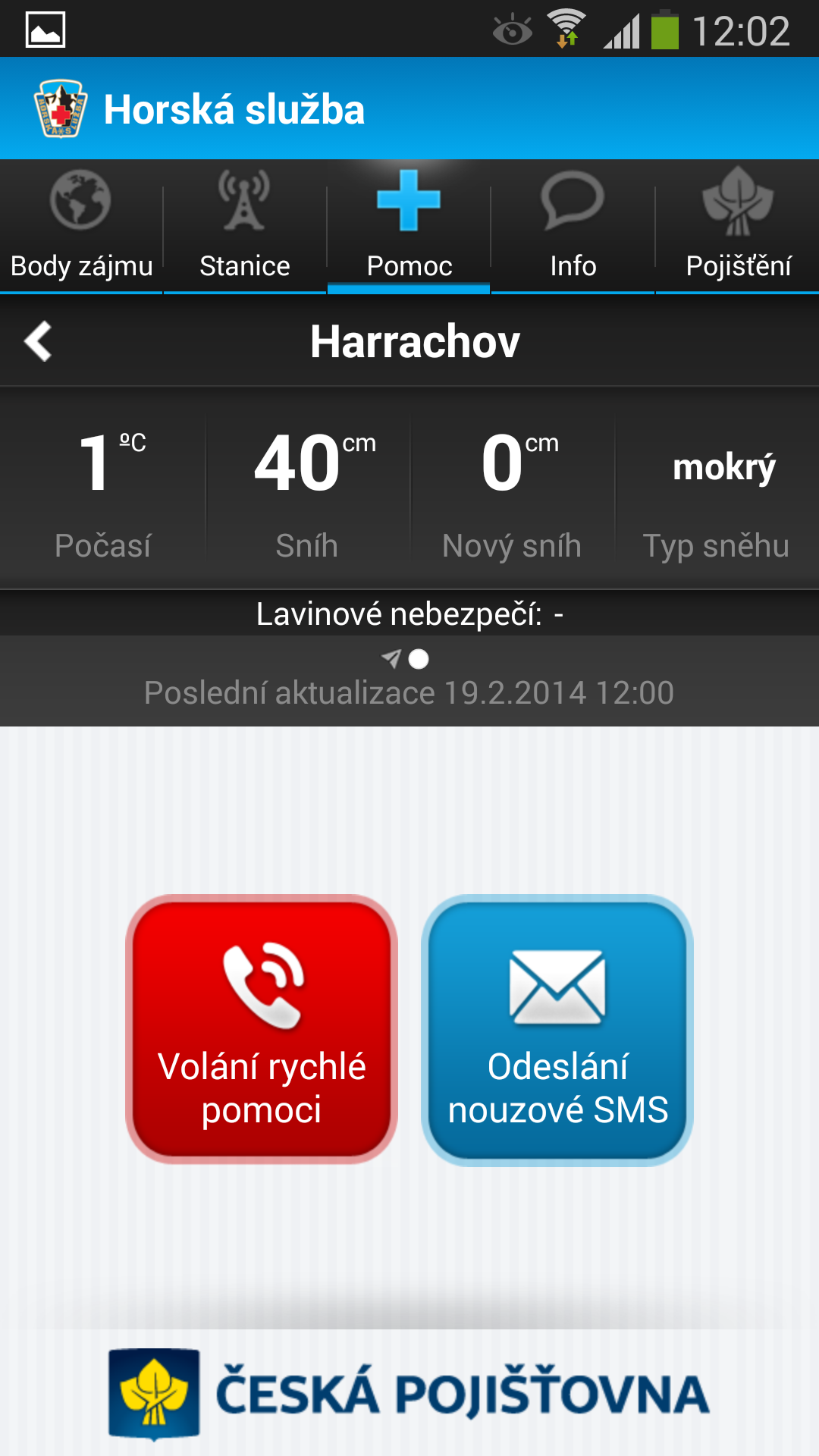Open the Česká pojišťovna sponsor banner
The image size is (819, 1456).
point(409,1394)
